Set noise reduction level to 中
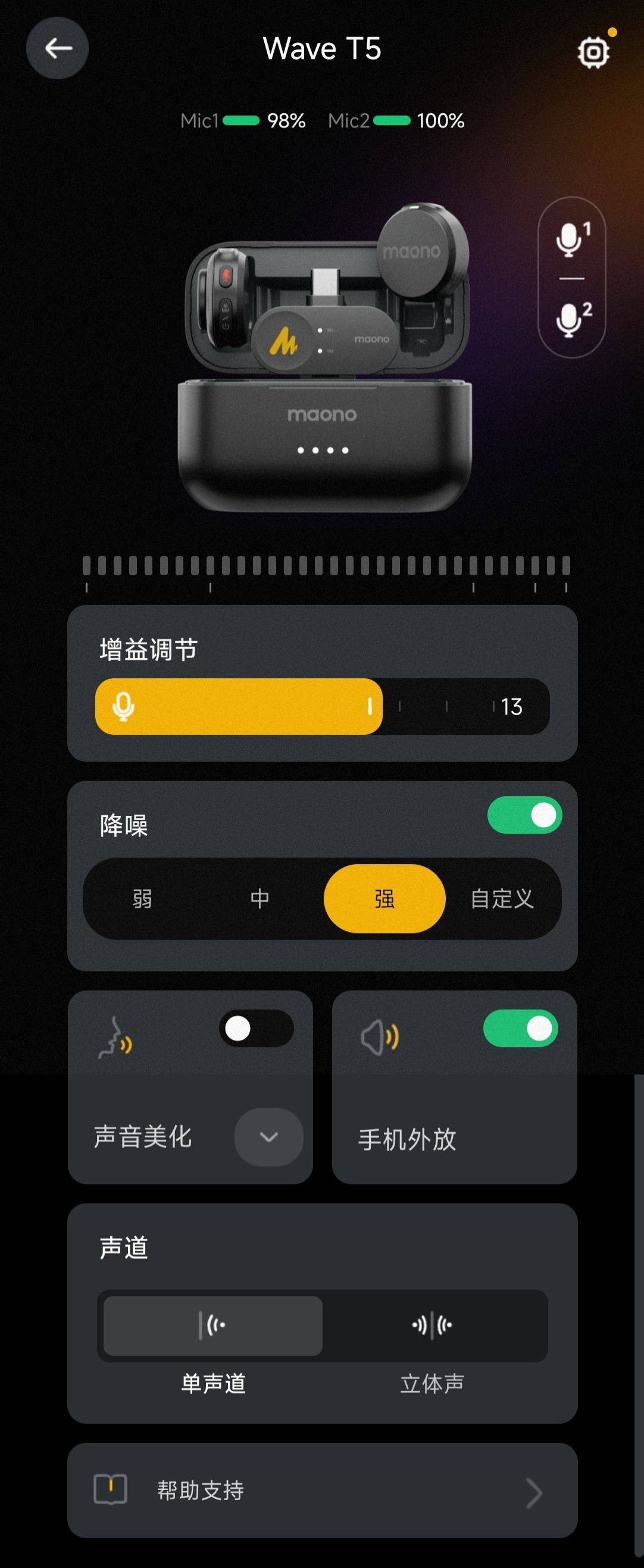Screen dimensions: 644x1568 tap(260, 899)
